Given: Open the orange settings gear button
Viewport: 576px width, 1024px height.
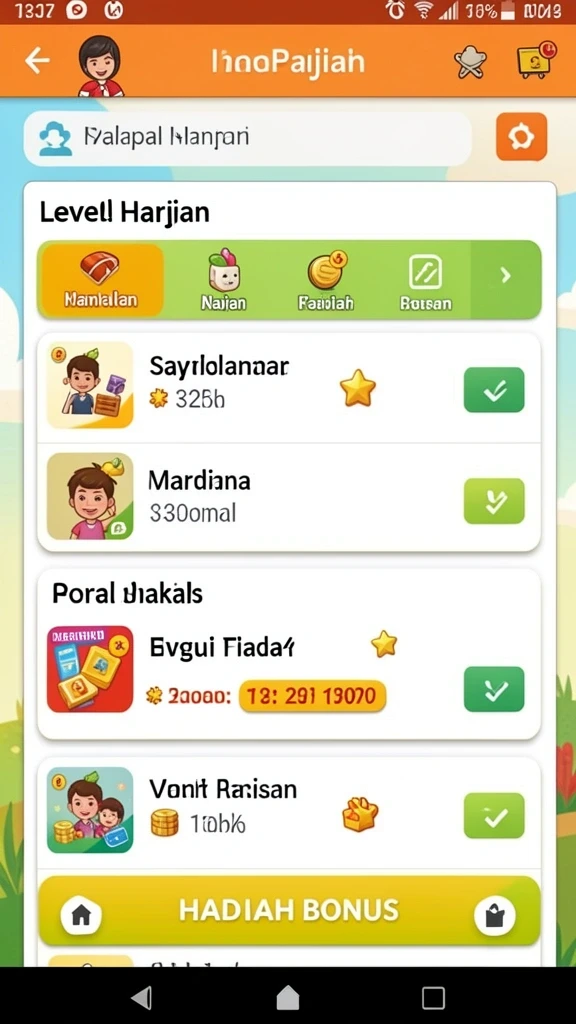Looking at the screenshot, I should click(521, 136).
